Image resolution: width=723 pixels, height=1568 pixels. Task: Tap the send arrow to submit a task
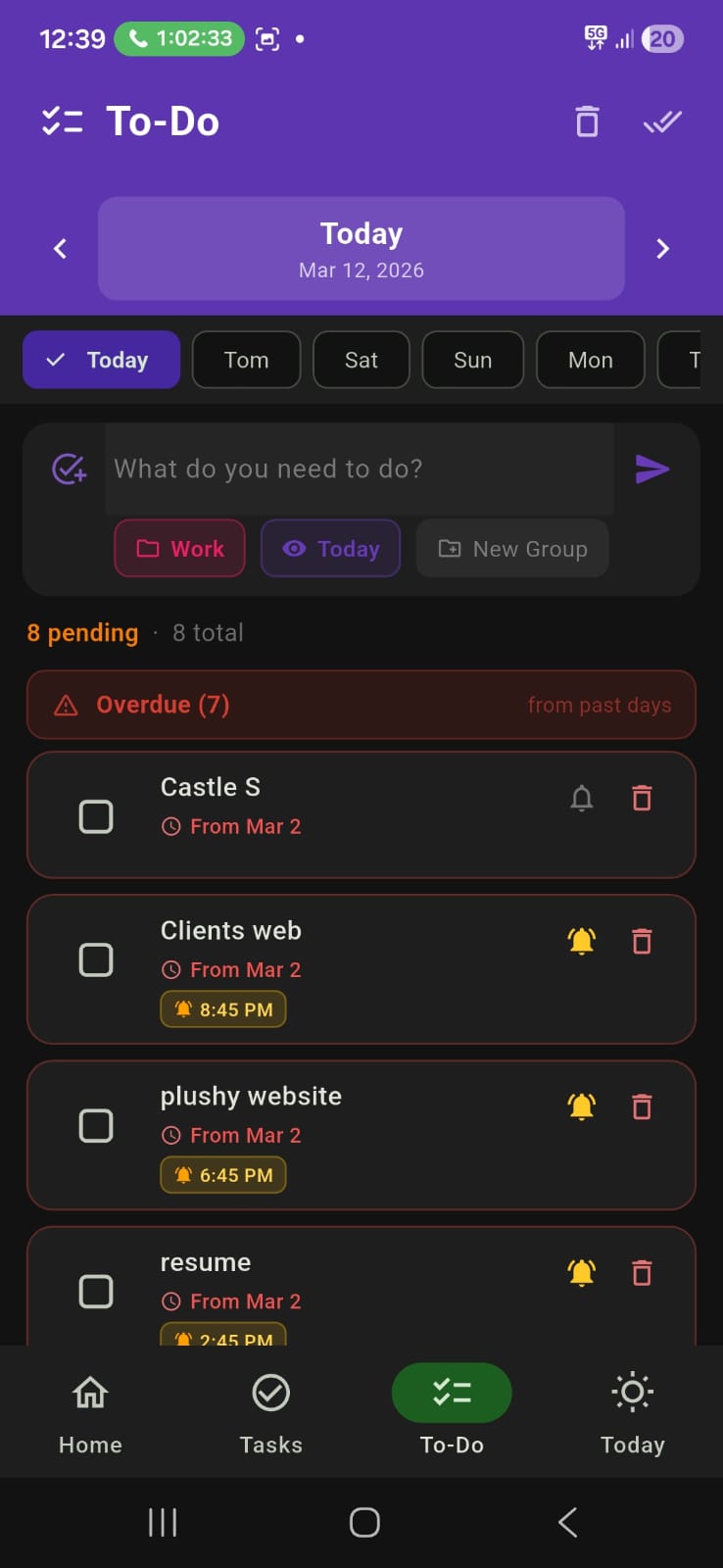click(x=652, y=468)
